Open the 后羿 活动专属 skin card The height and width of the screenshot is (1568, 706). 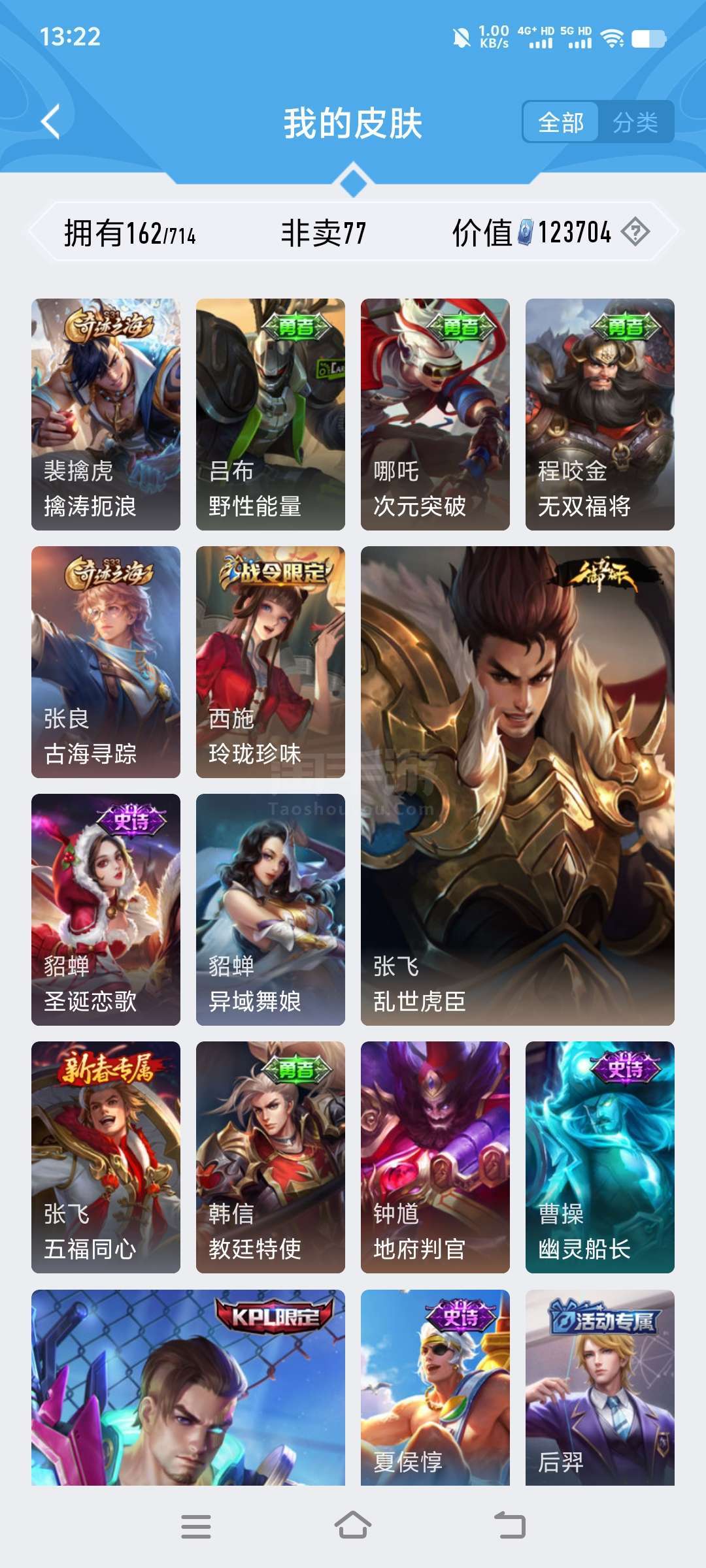pos(600,1388)
